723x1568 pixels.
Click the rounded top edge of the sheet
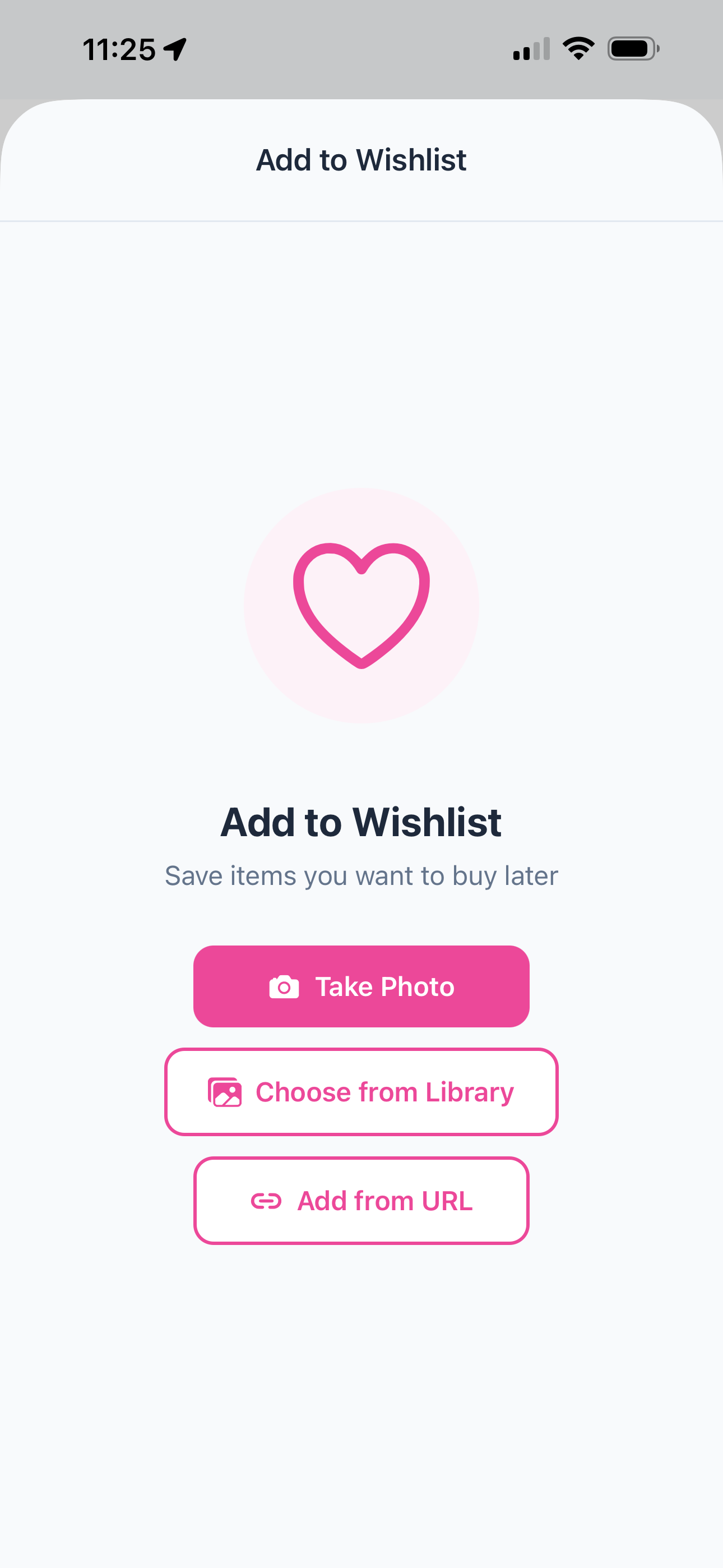click(x=361, y=104)
